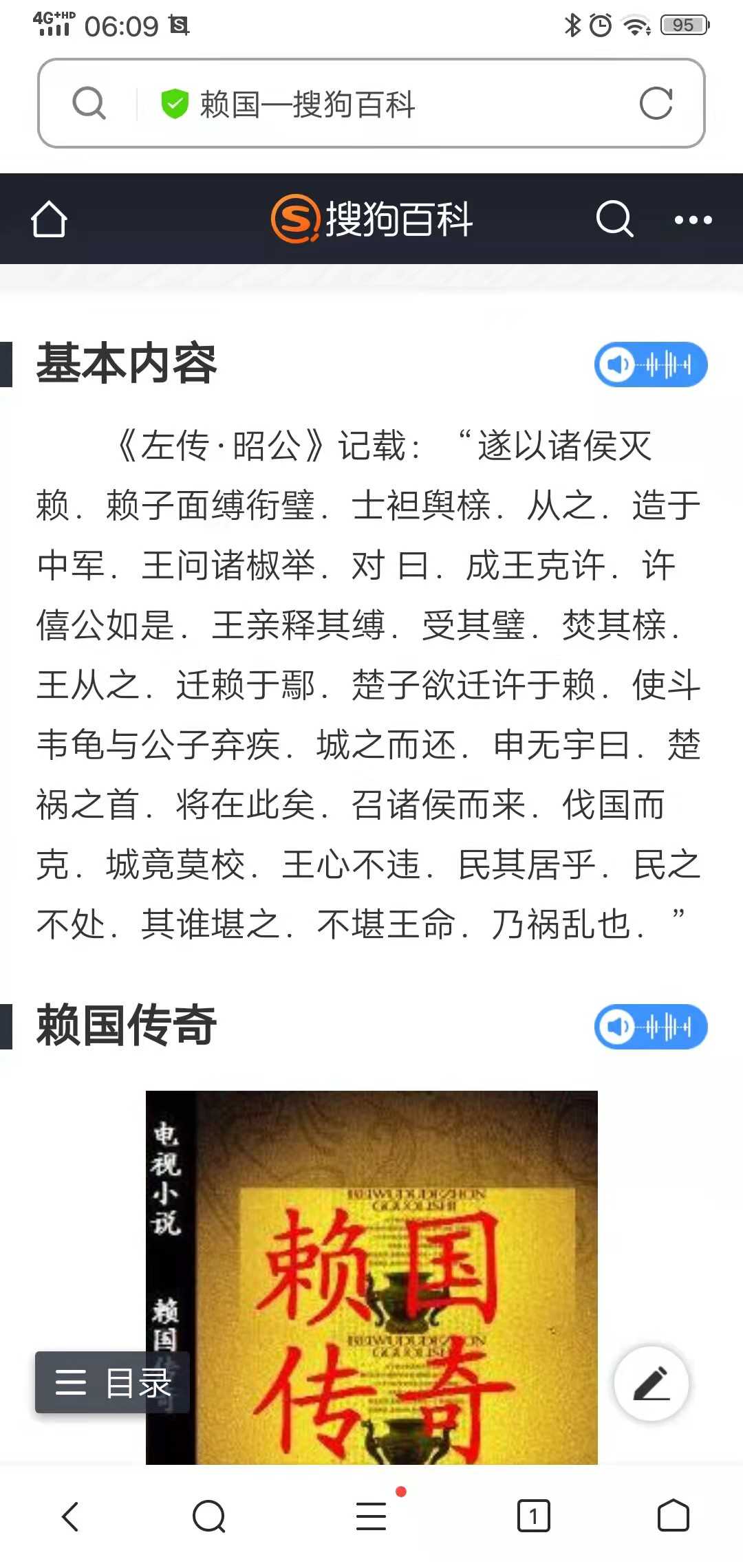Open the browser menu with the red dot
The image size is (743, 1568).
371,1515
